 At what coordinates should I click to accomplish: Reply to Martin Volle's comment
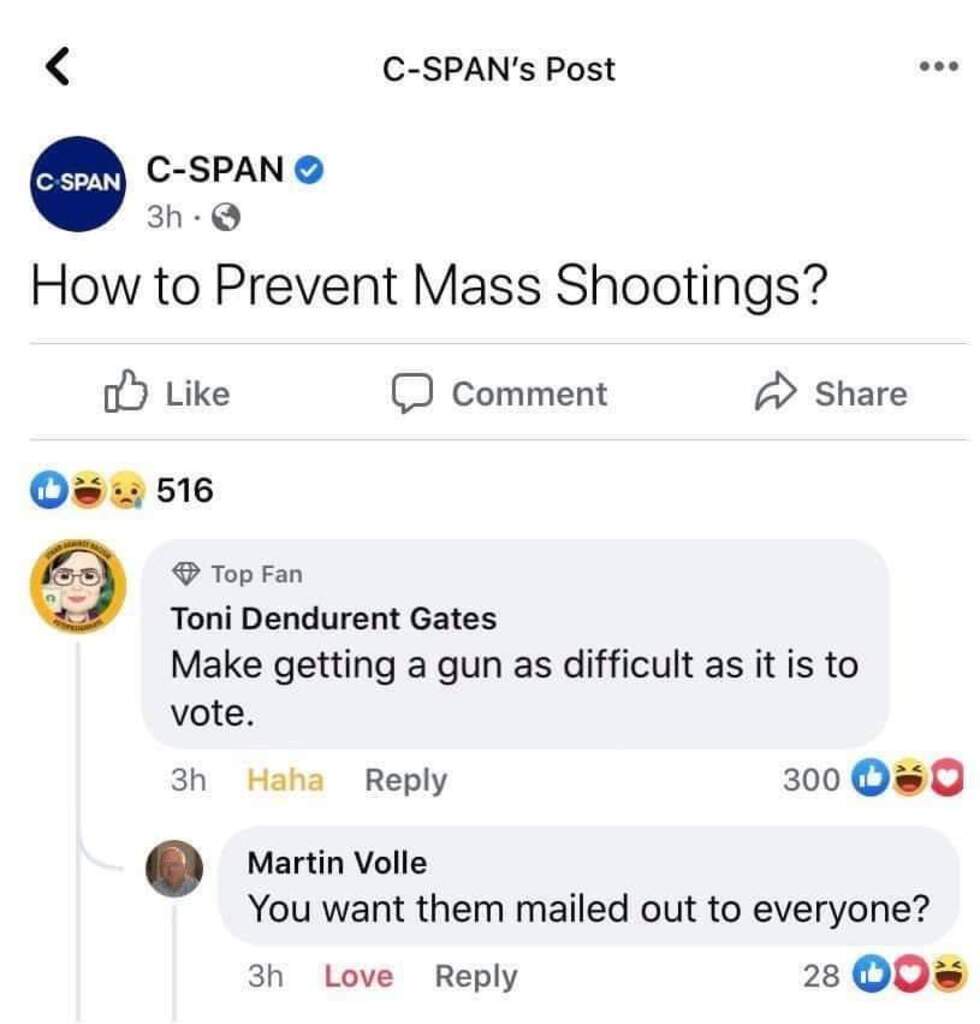point(475,976)
